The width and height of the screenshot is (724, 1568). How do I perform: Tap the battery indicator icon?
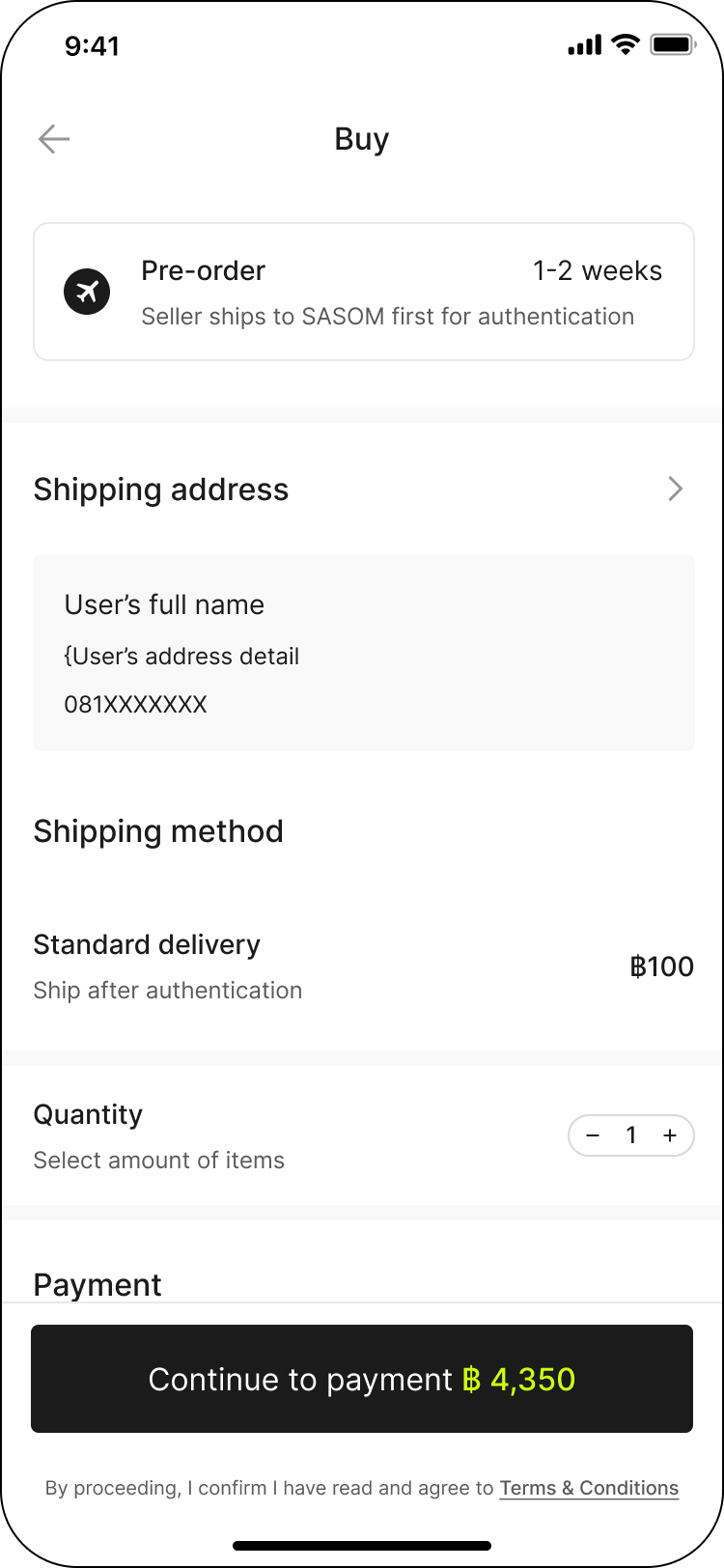(x=674, y=43)
